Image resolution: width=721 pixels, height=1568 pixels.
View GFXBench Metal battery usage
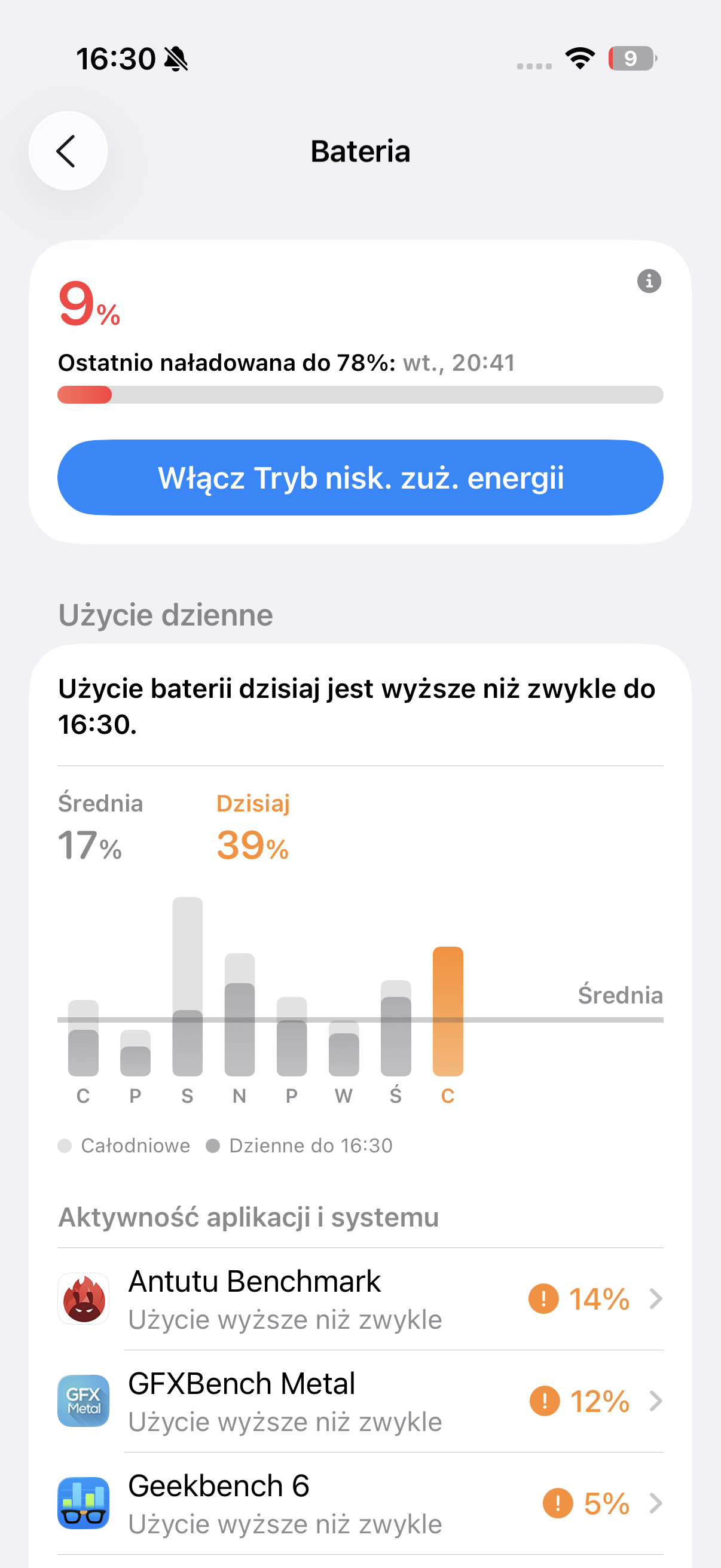click(360, 1401)
